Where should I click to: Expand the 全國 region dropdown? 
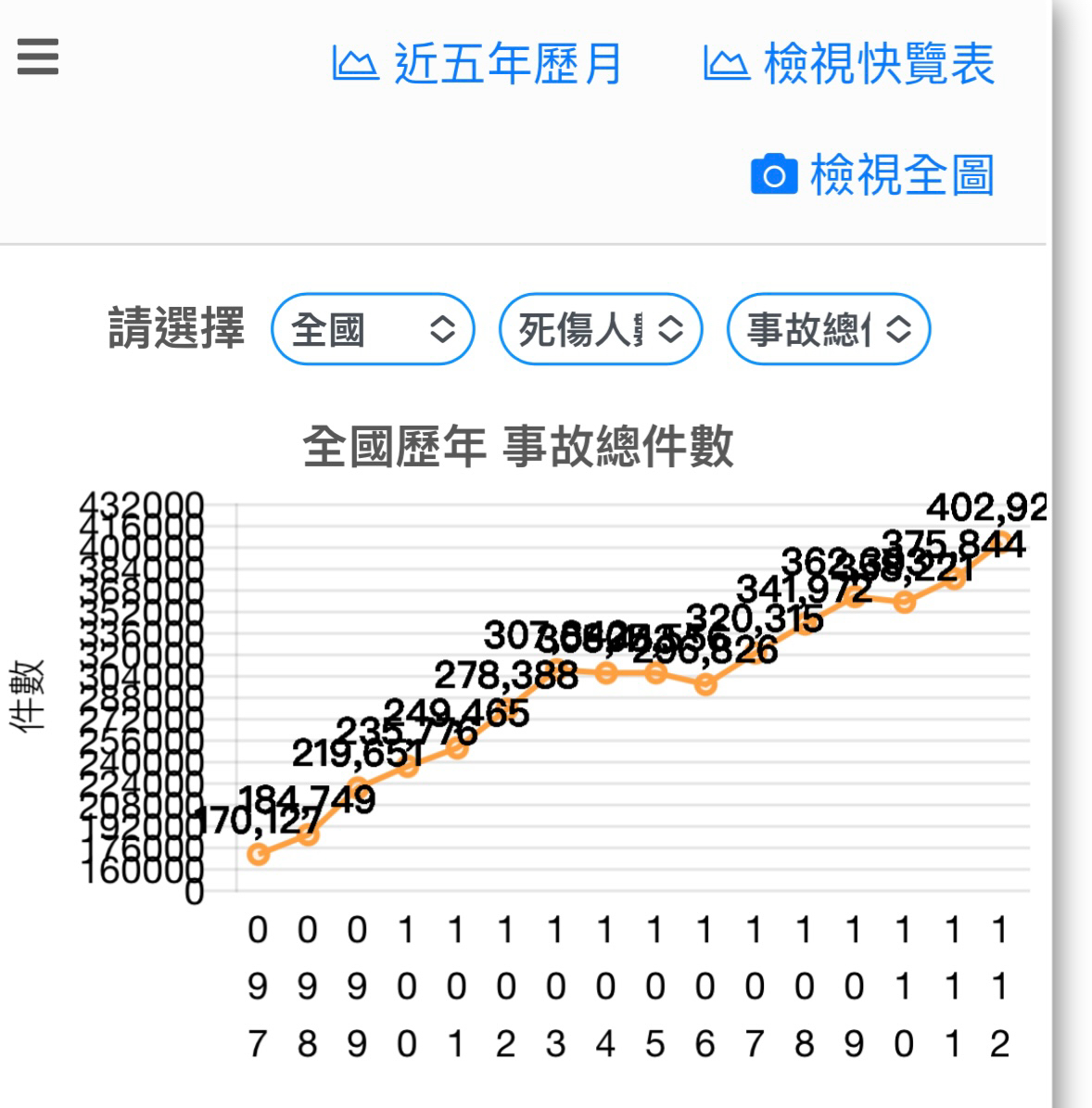[x=373, y=329]
